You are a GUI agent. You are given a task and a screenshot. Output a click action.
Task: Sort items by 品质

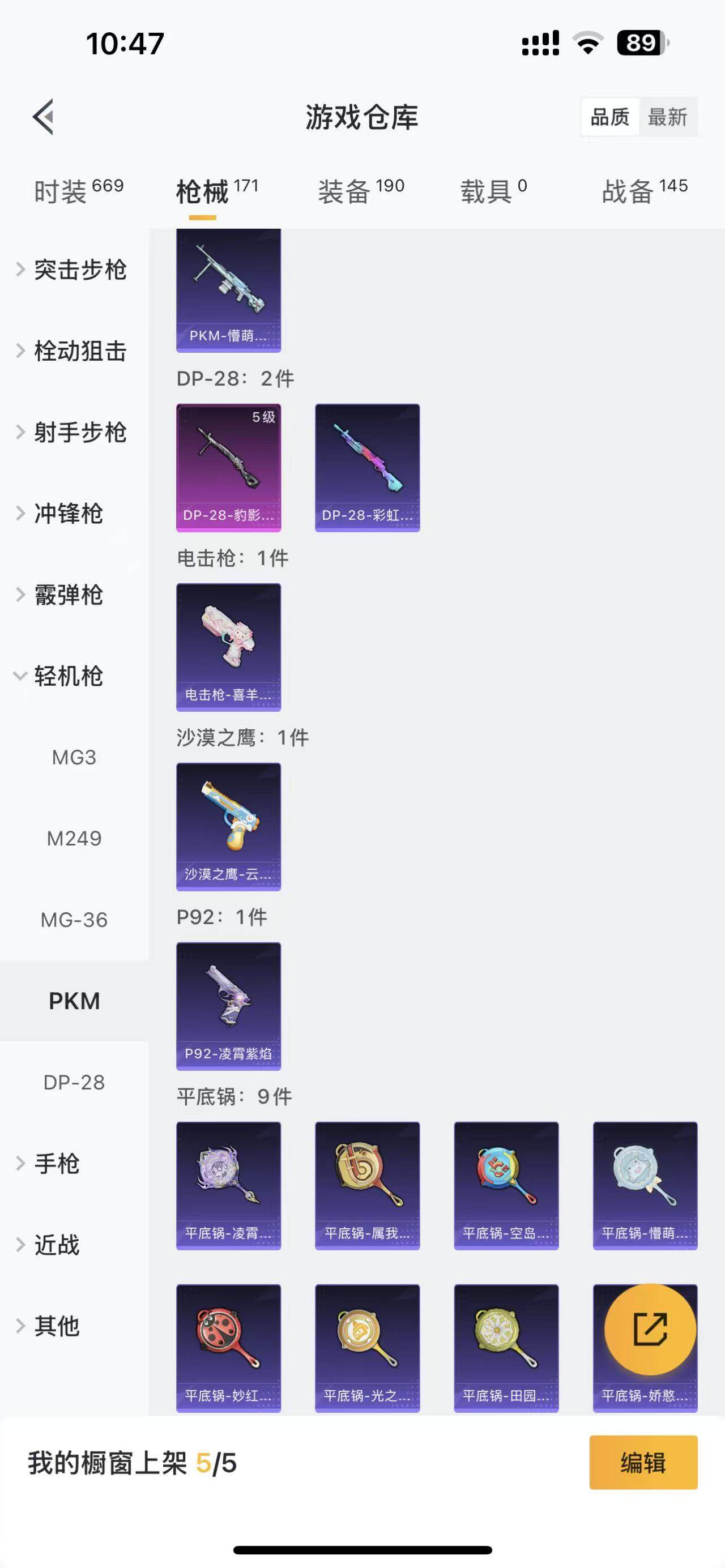[610, 116]
